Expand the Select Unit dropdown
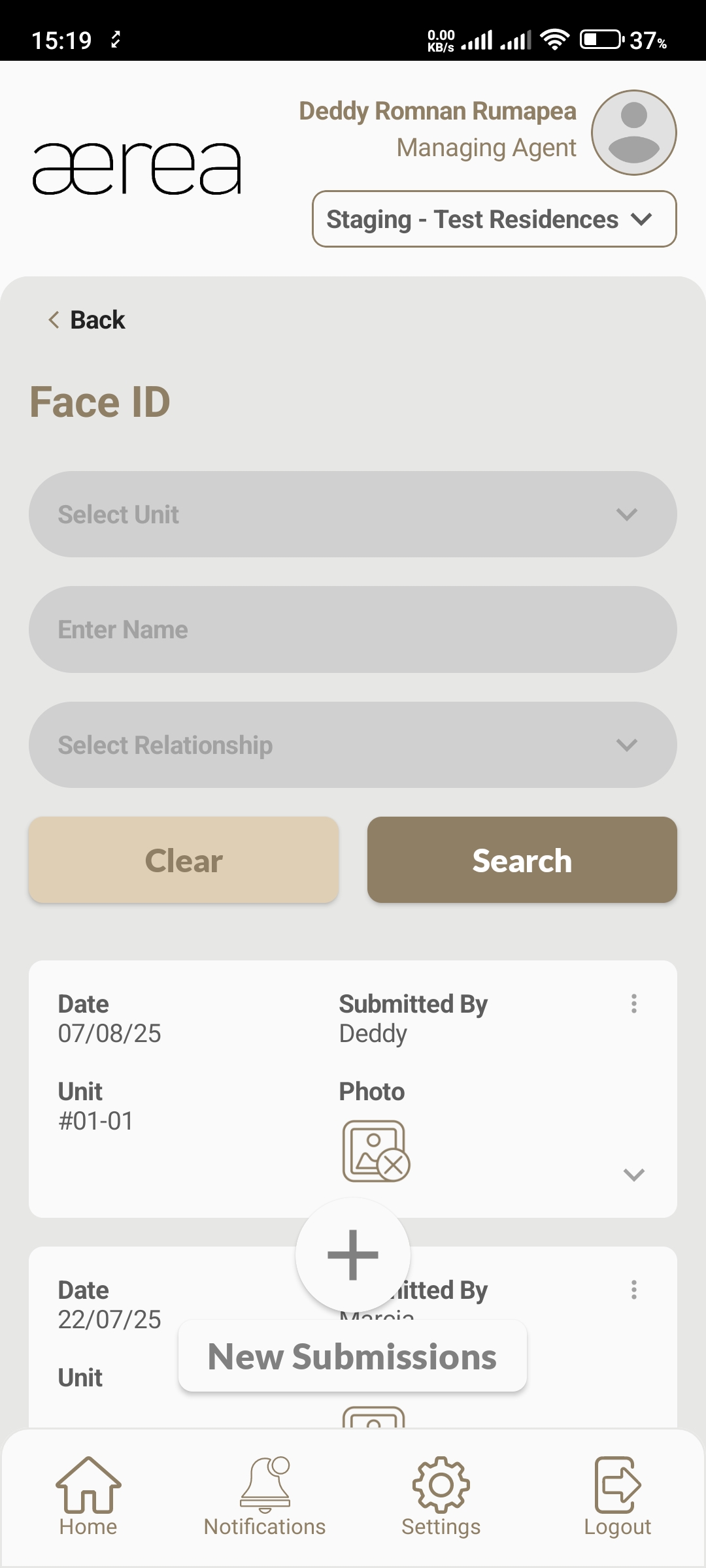The width and height of the screenshot is (706, 1568). 352,515
